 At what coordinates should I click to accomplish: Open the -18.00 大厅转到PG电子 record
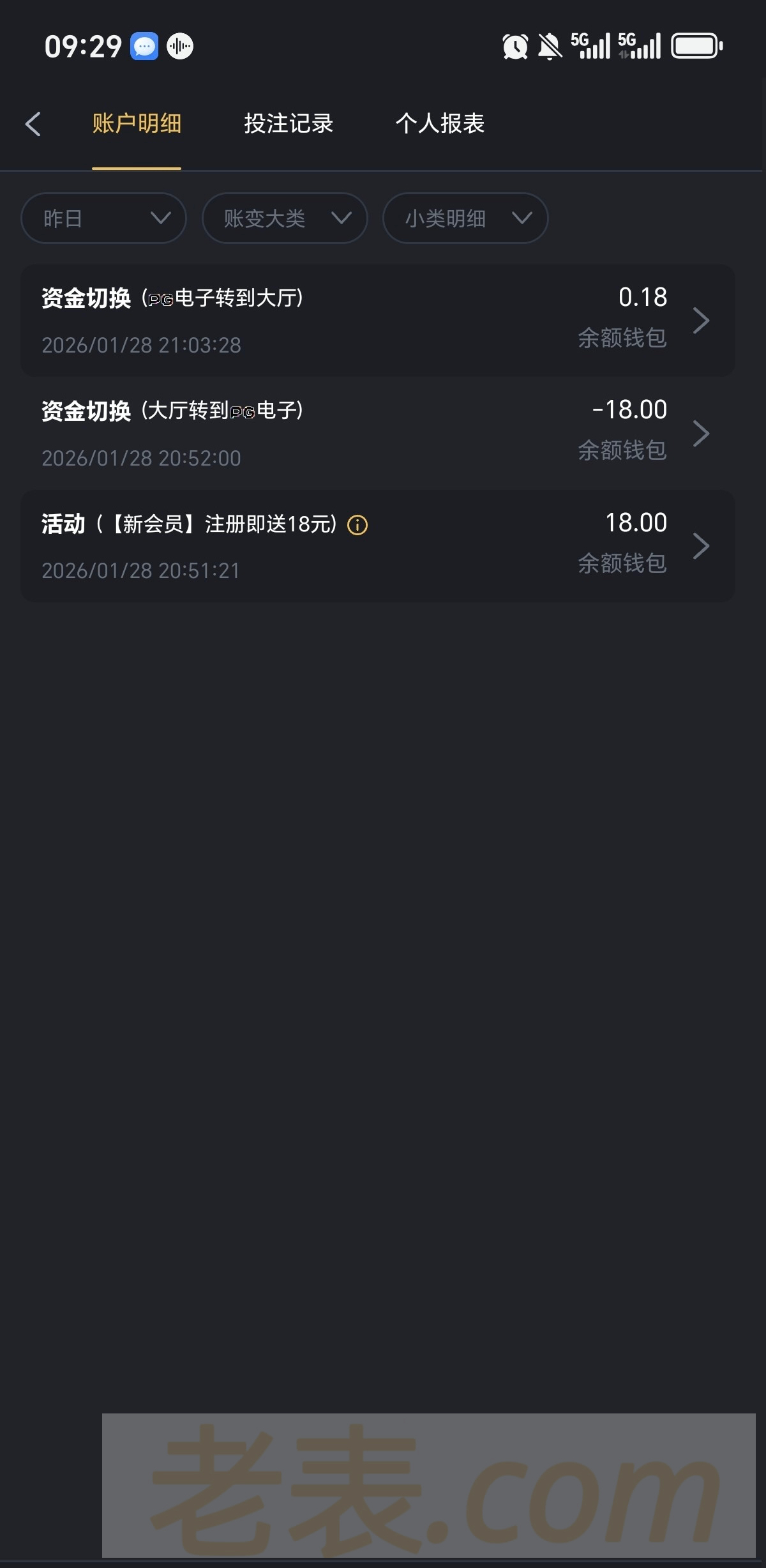pyautogui.click(x=378, y=433)
